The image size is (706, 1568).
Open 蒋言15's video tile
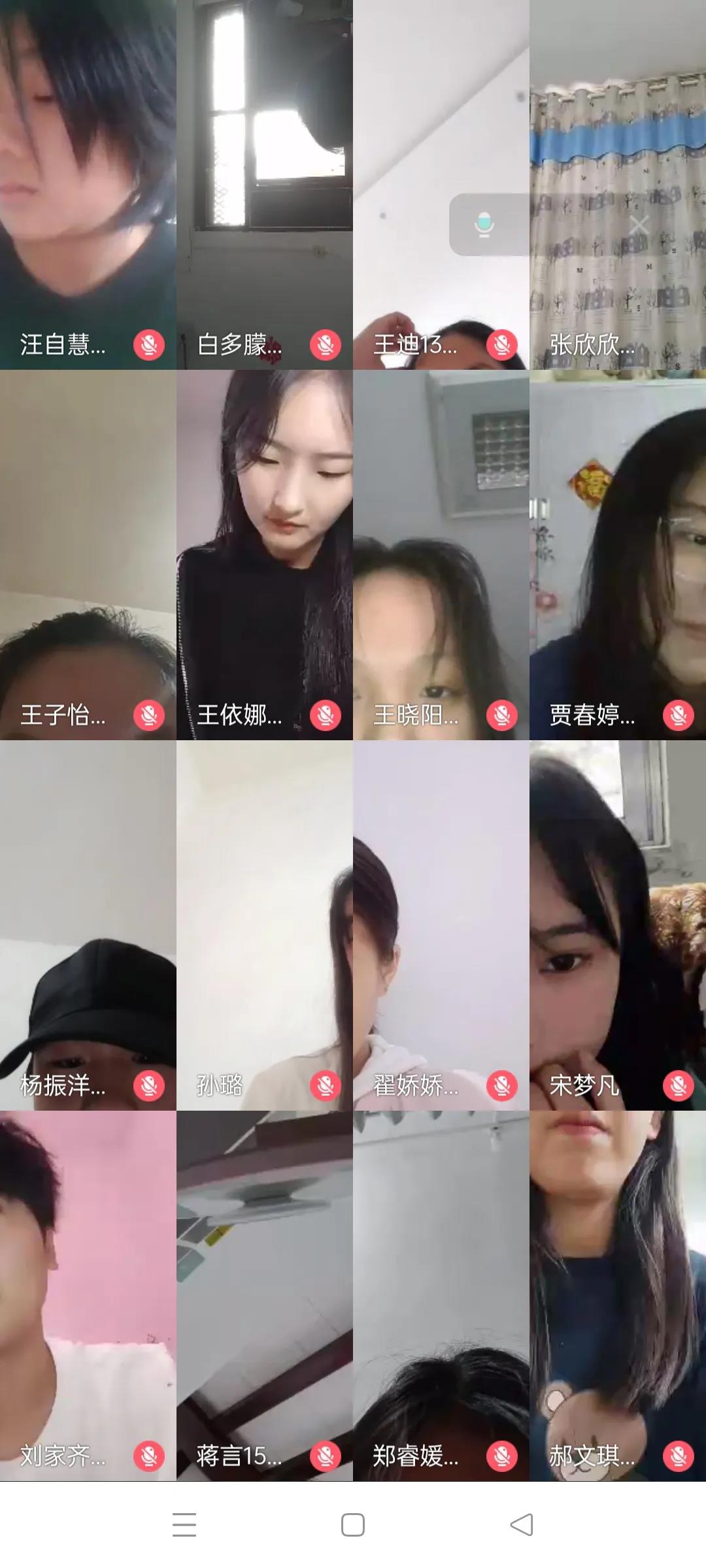click(265, 1296)
